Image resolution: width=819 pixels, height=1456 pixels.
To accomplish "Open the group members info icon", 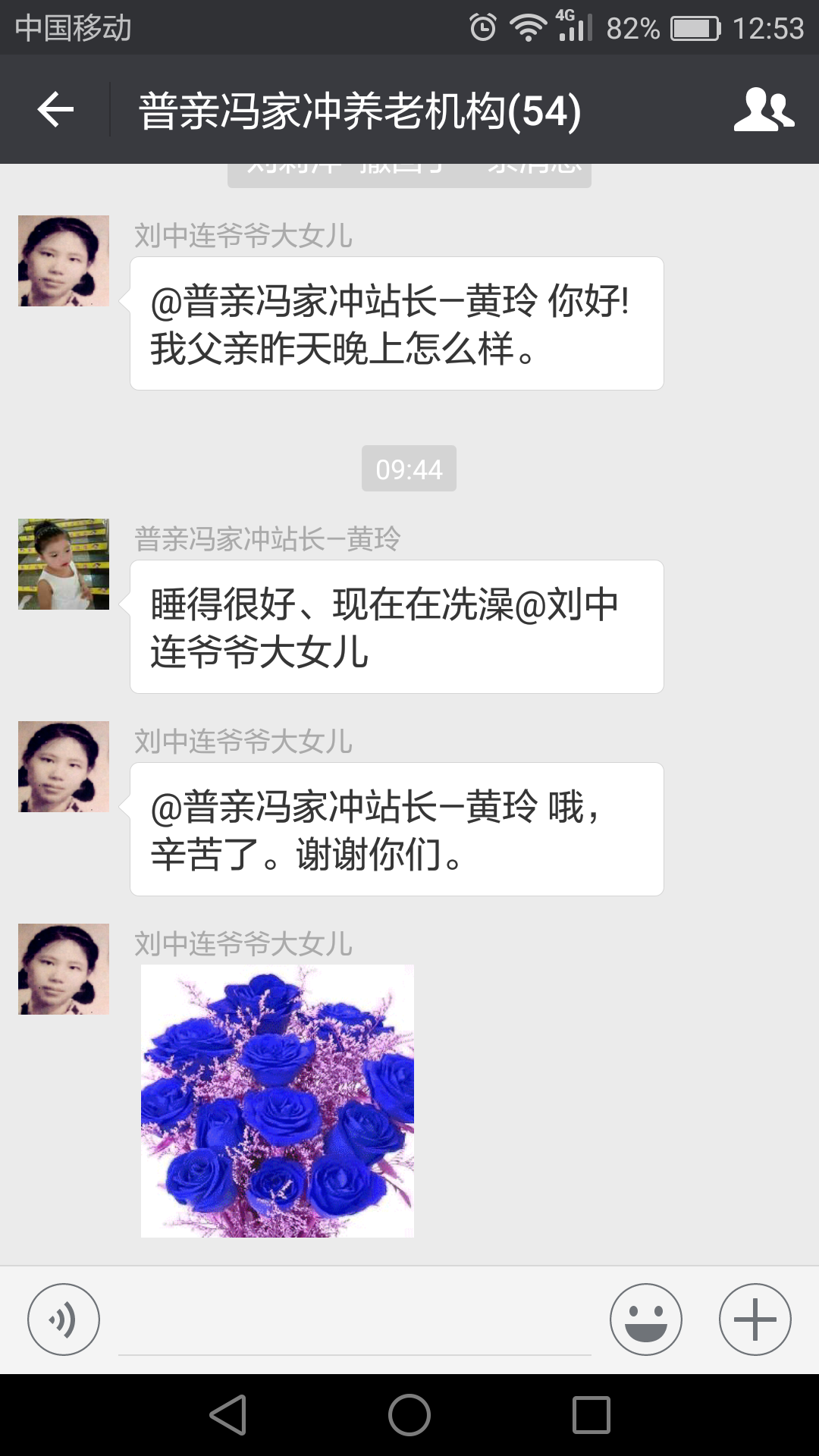I will tap(764, 110).
